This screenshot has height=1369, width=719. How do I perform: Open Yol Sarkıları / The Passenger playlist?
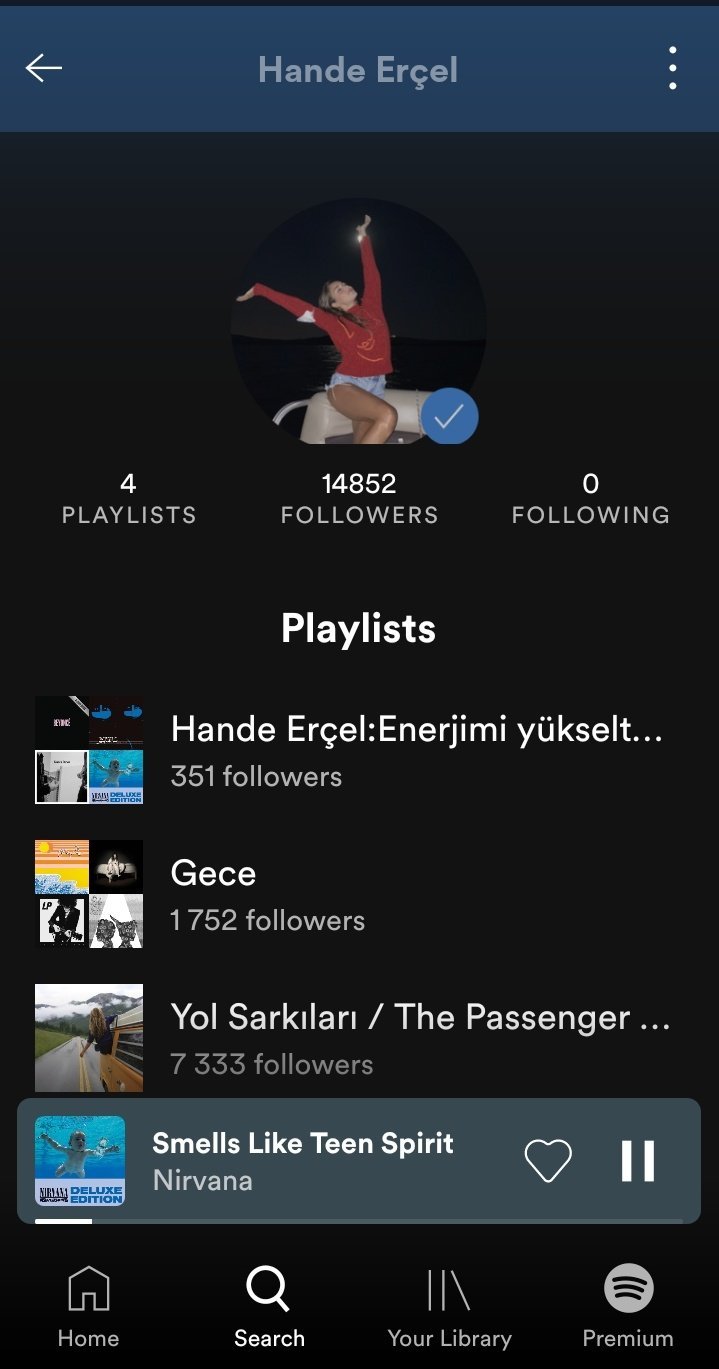tap(420, 1037)
